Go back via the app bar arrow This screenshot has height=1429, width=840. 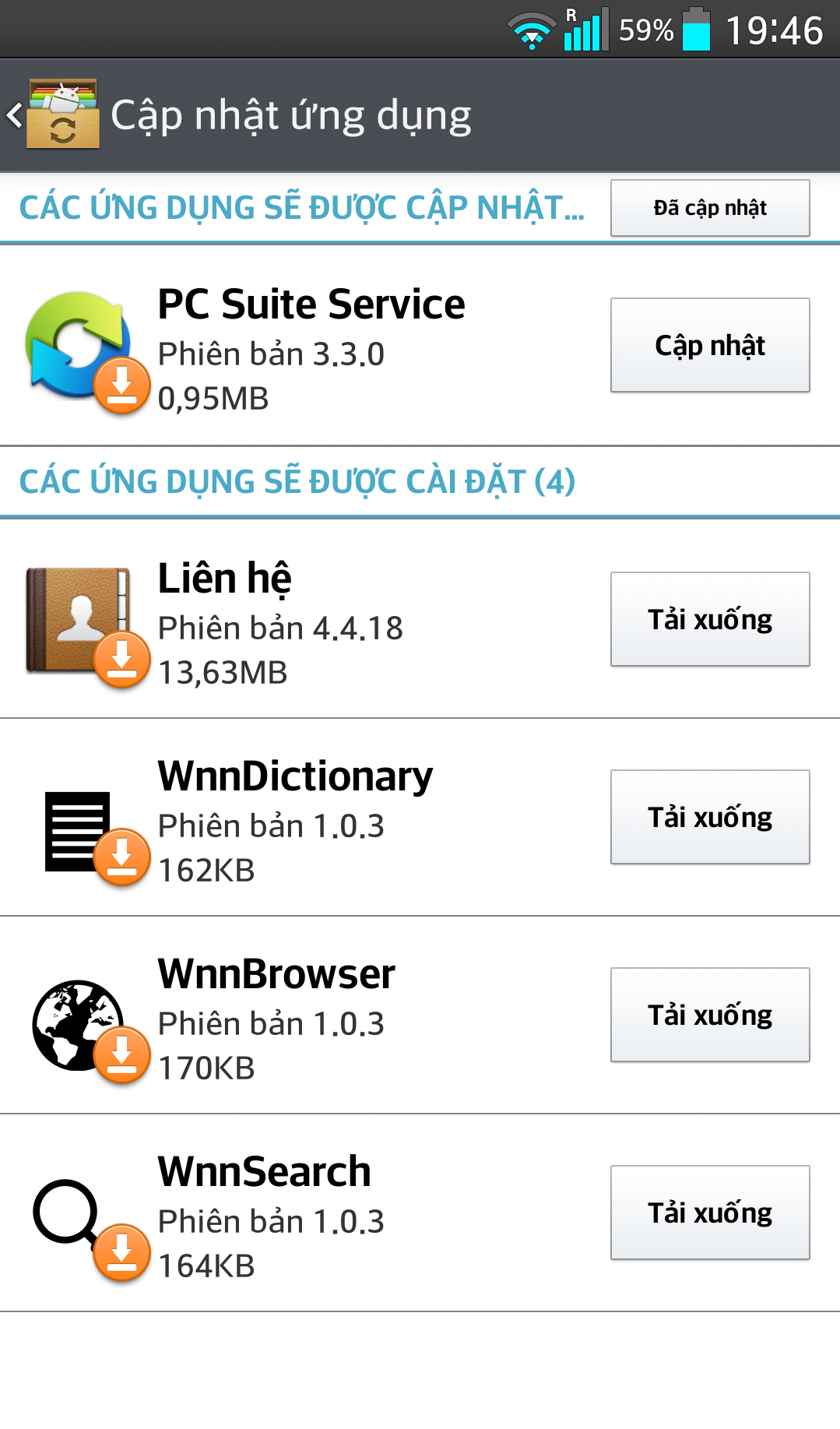click(16, 115)
